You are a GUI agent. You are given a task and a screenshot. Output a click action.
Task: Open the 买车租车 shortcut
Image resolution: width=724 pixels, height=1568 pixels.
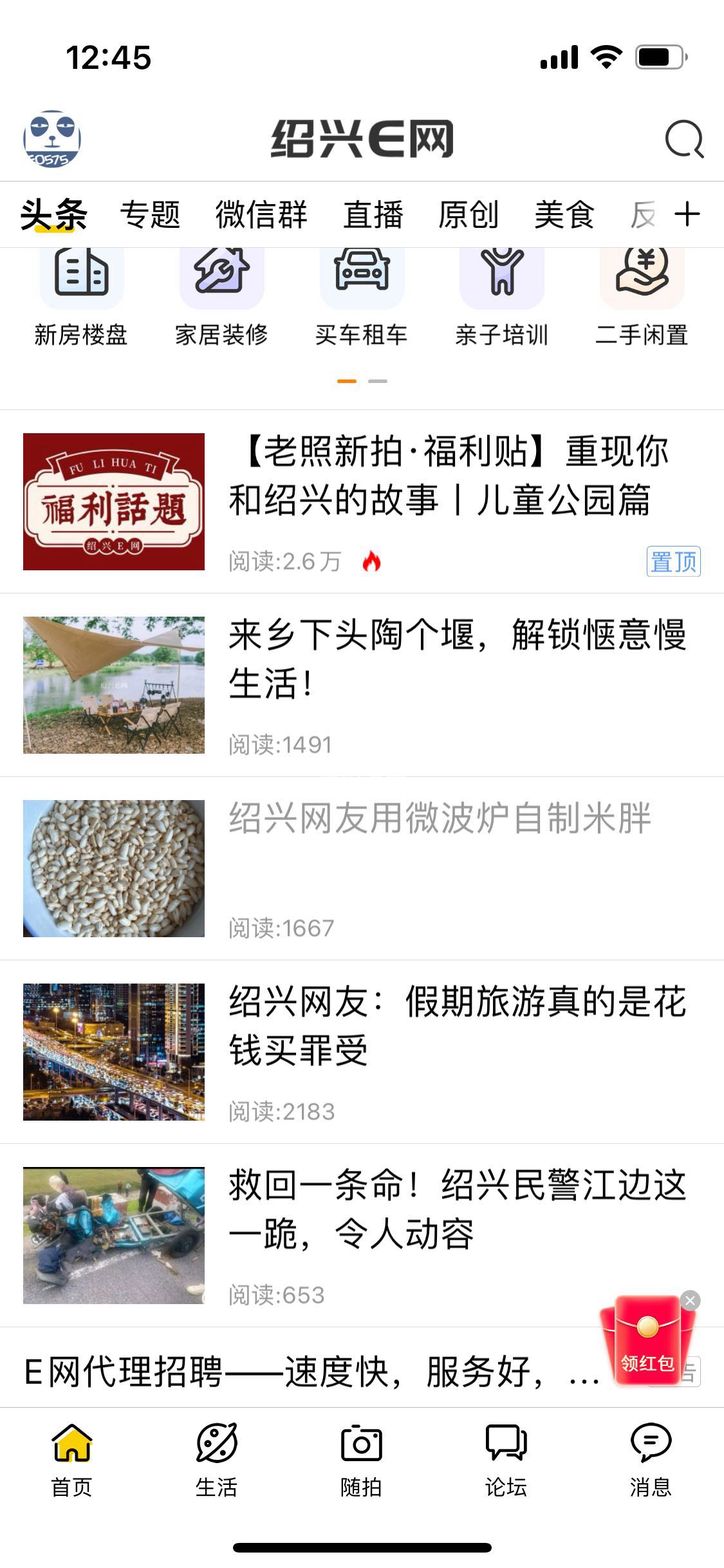click(362, 296)
